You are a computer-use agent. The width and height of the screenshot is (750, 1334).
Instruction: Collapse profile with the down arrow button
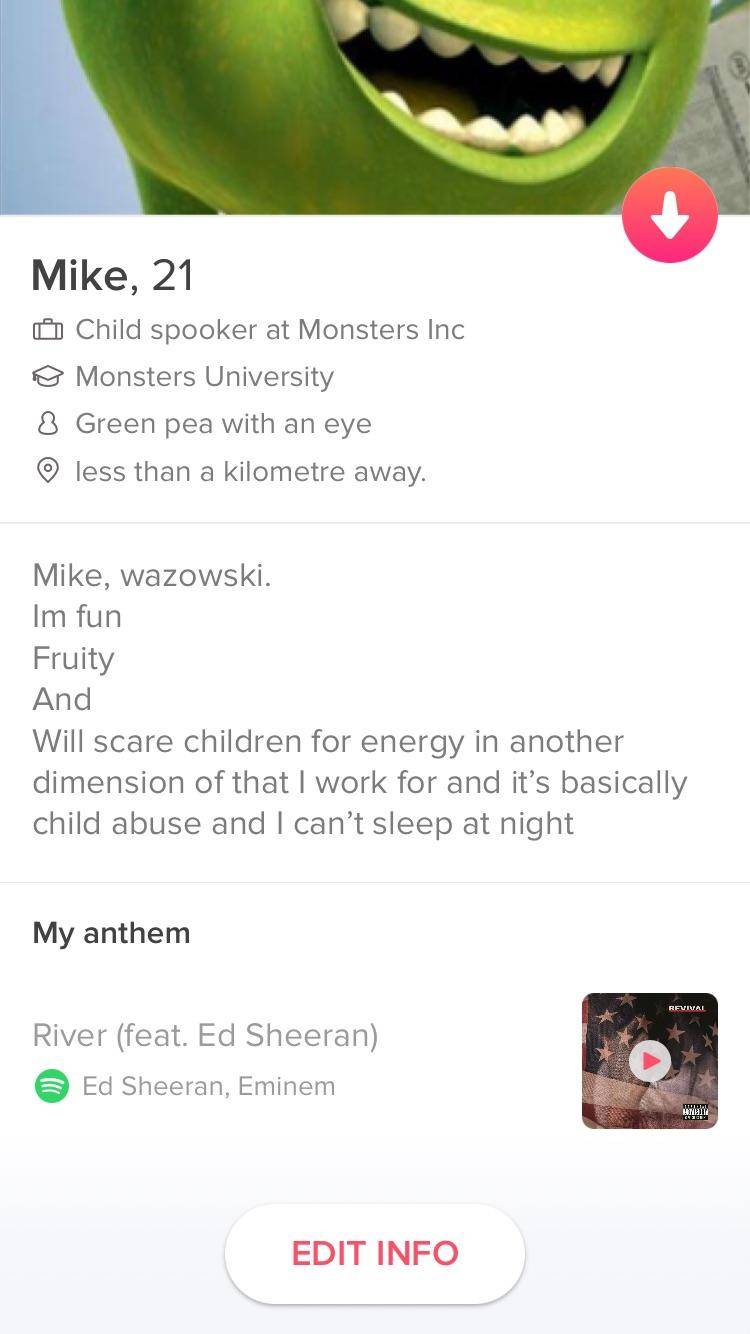point(669,216)
